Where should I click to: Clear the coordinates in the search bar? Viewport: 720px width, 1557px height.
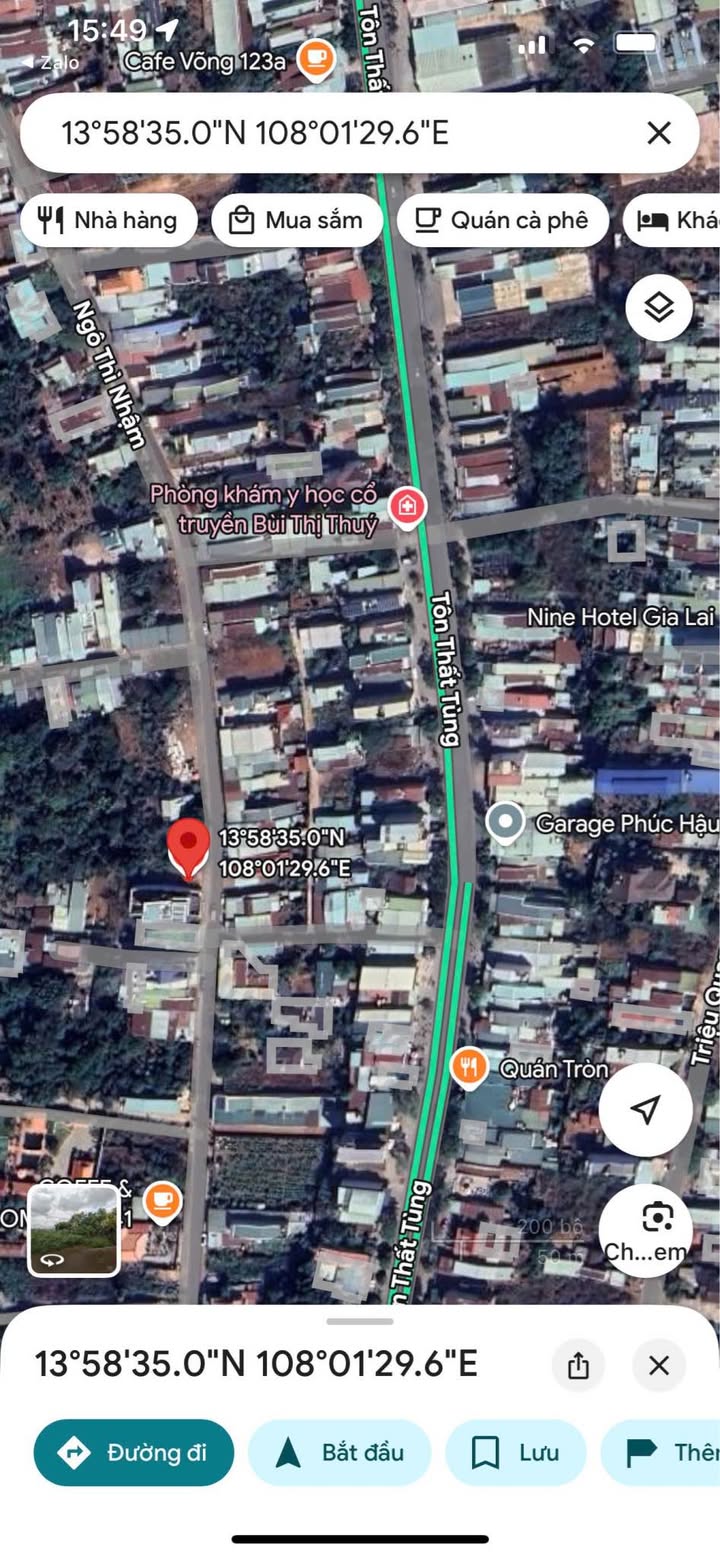point(658,133)
